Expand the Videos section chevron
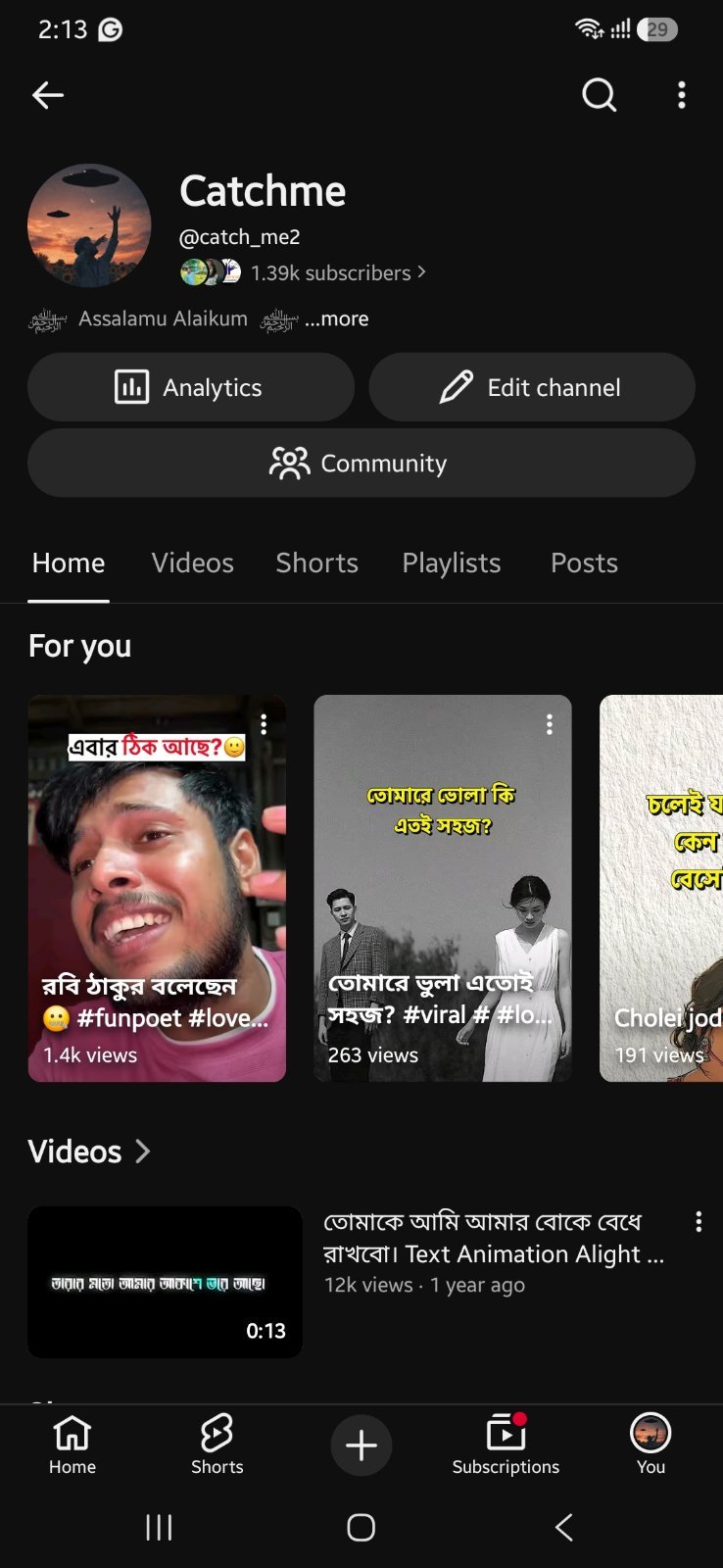 point(143,1151)
